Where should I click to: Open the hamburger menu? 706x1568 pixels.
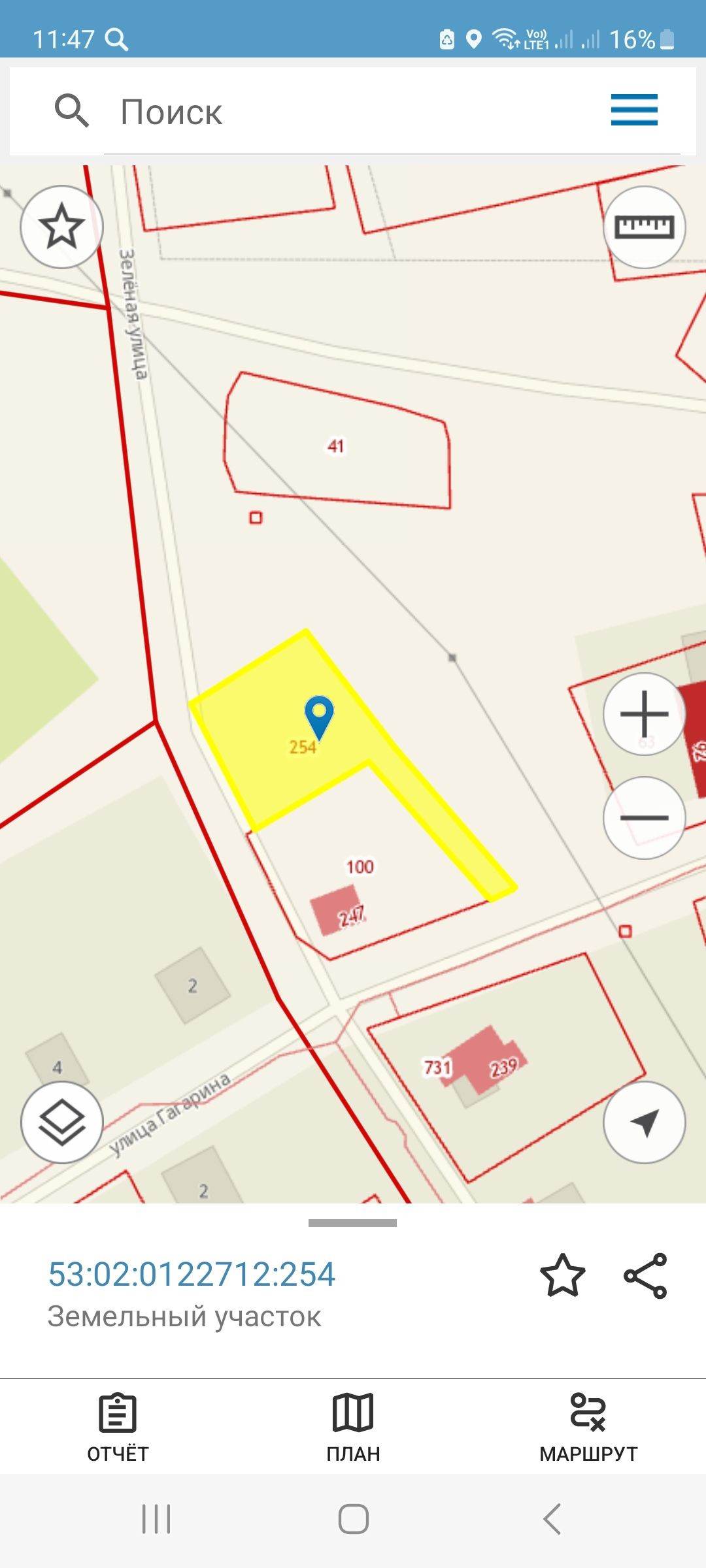point(634,110)
